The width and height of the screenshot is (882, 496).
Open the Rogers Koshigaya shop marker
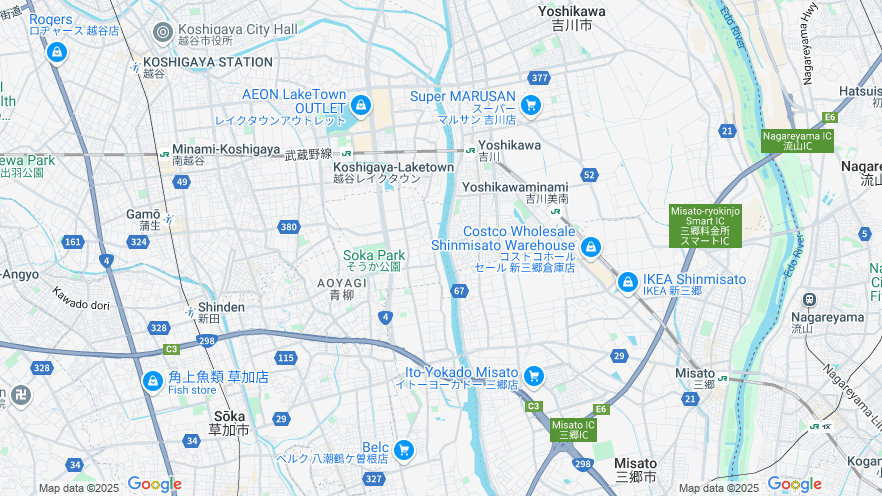point(56,51)
